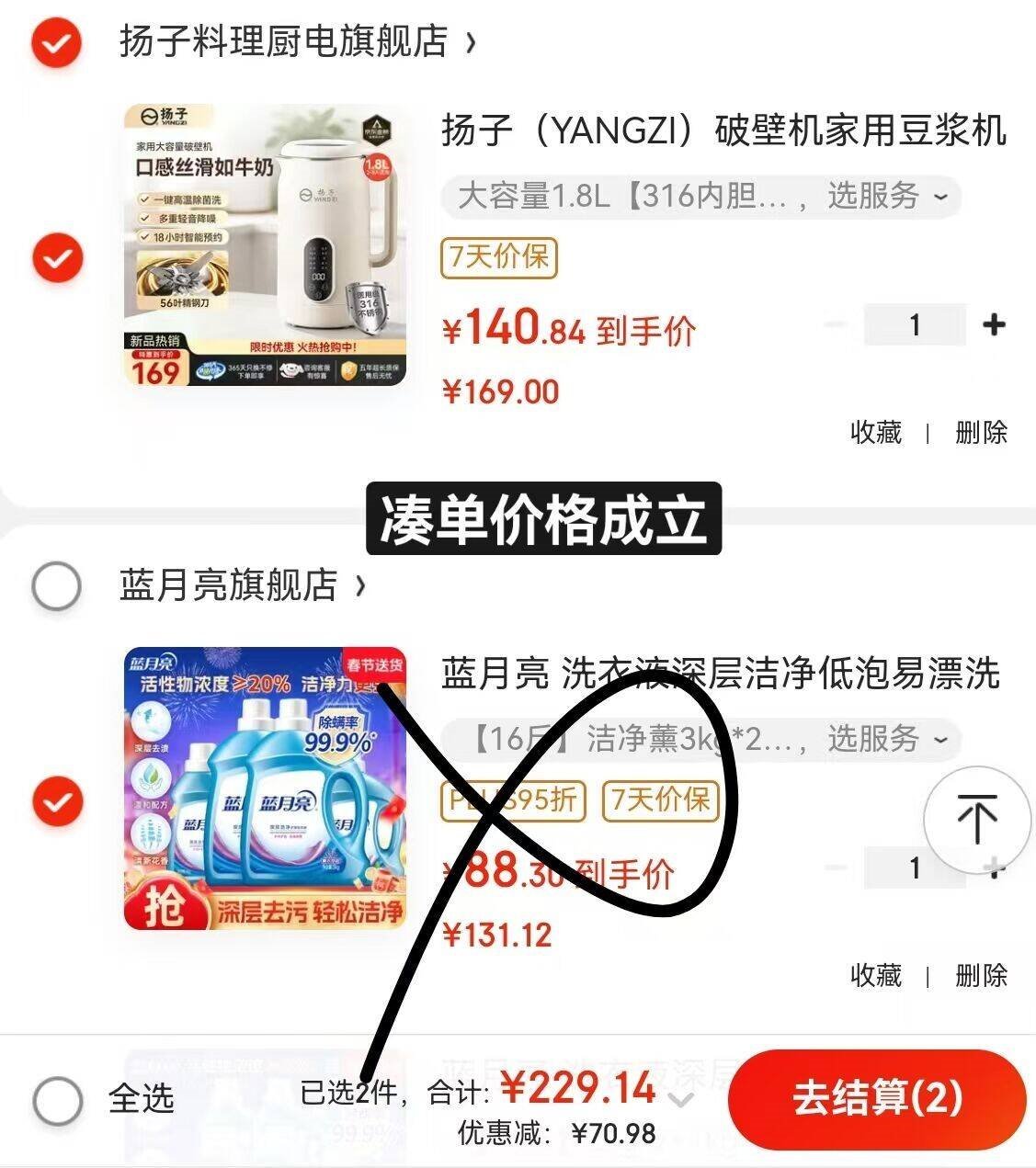Image resolution: width=1036 pixels, height=1168 pixels.
Task: Jump back to top with the arrow button
Action: (976, 818)
